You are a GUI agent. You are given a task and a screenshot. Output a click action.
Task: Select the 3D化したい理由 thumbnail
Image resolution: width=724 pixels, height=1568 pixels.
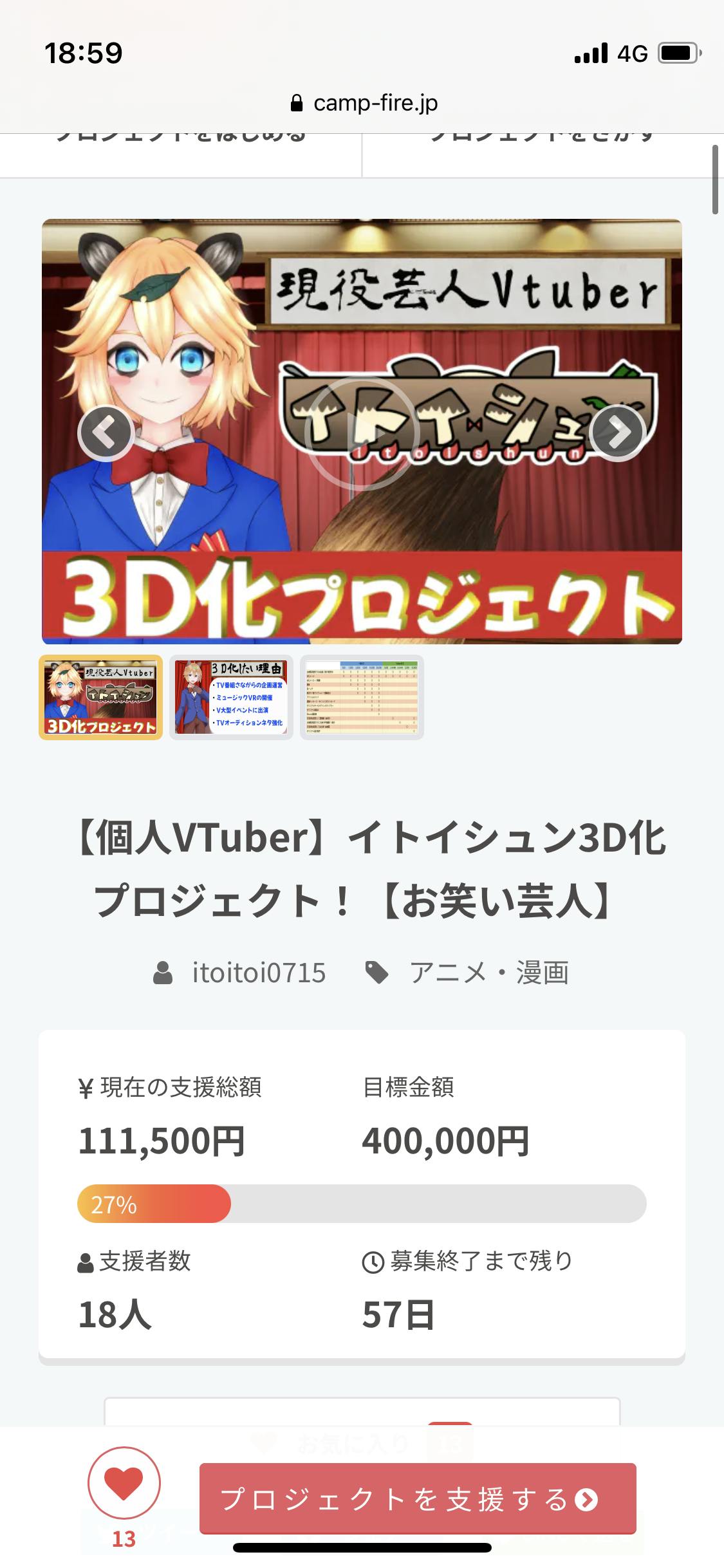(231, 697)
